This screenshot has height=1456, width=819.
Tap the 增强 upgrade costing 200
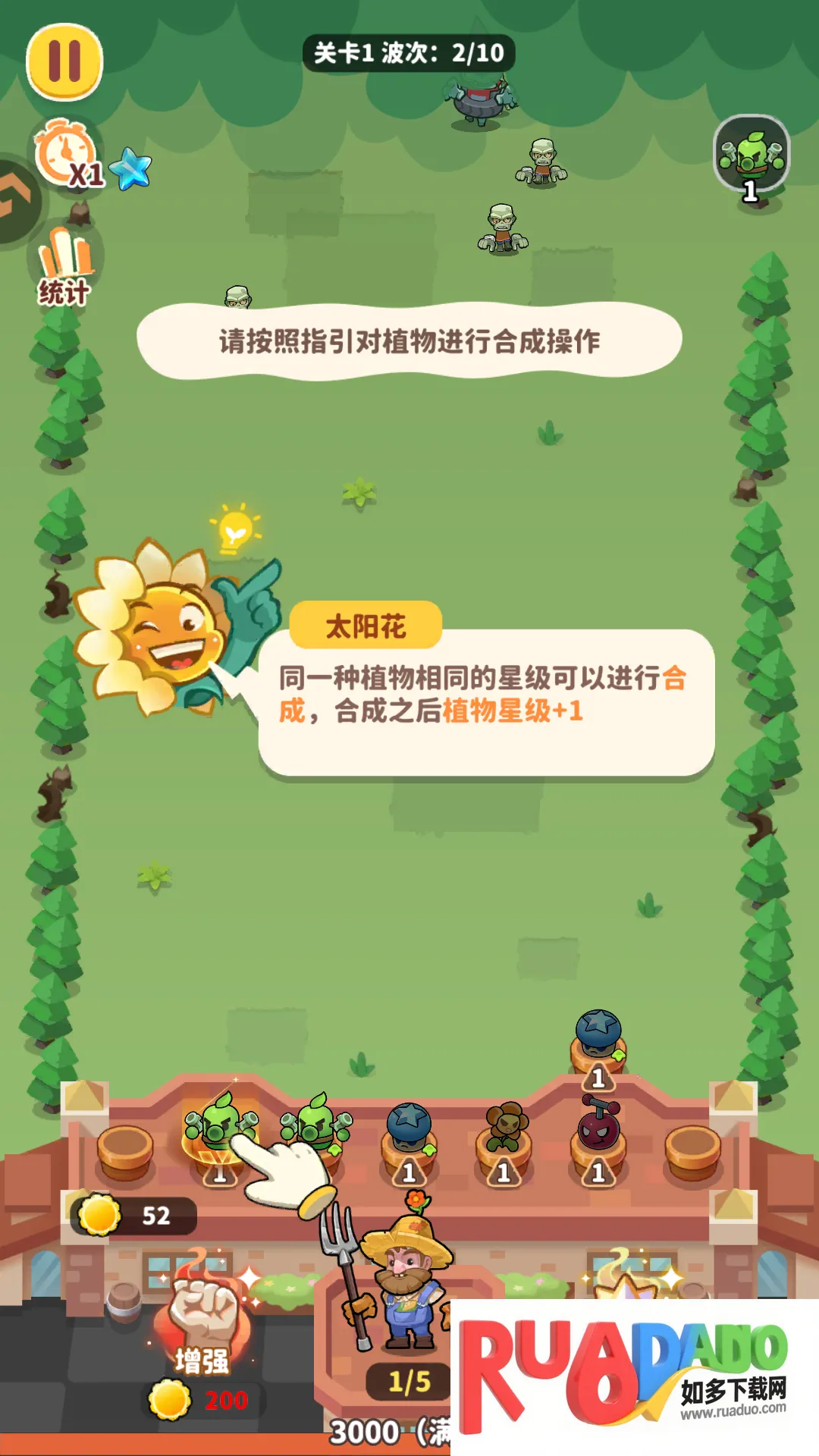200,1335
